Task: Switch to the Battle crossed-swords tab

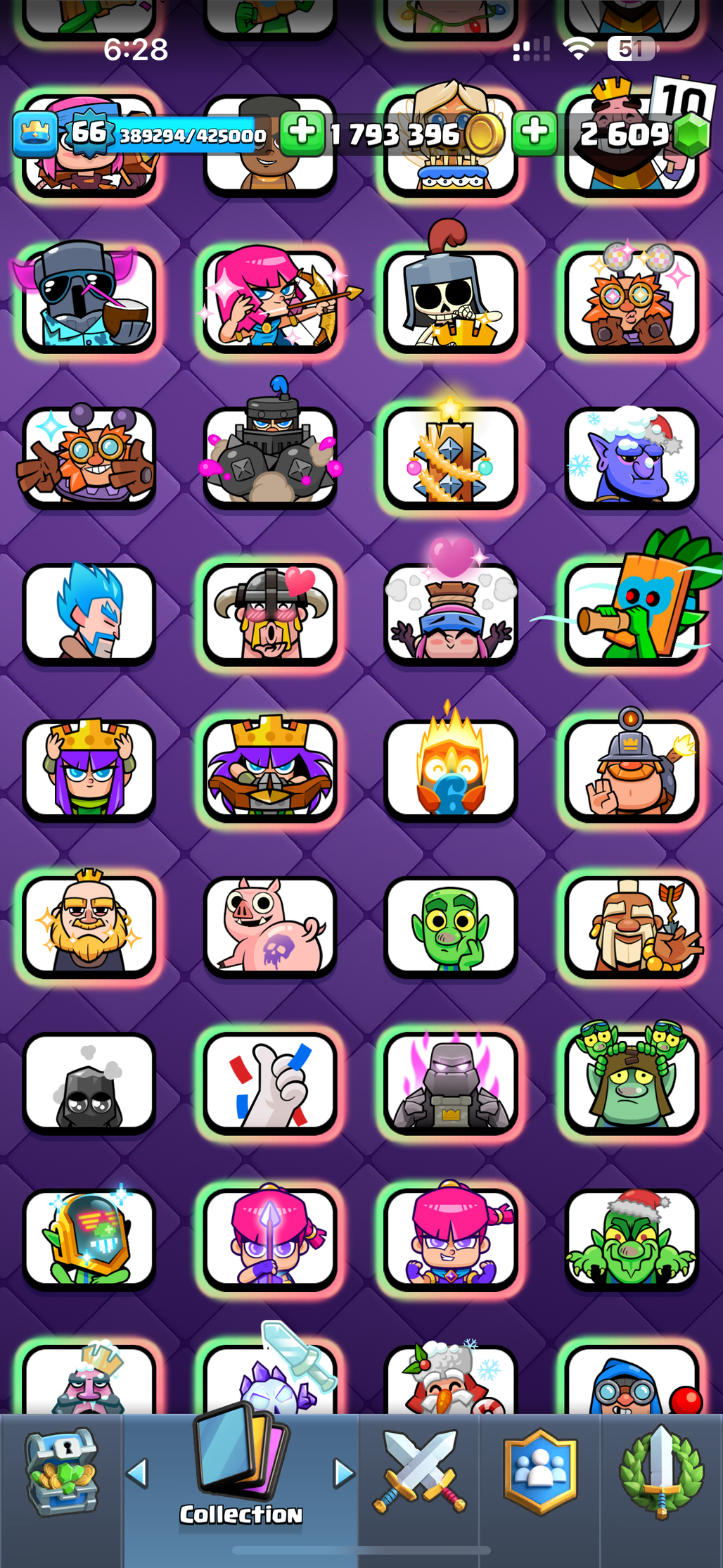Action: click(x=419, y=1472)
